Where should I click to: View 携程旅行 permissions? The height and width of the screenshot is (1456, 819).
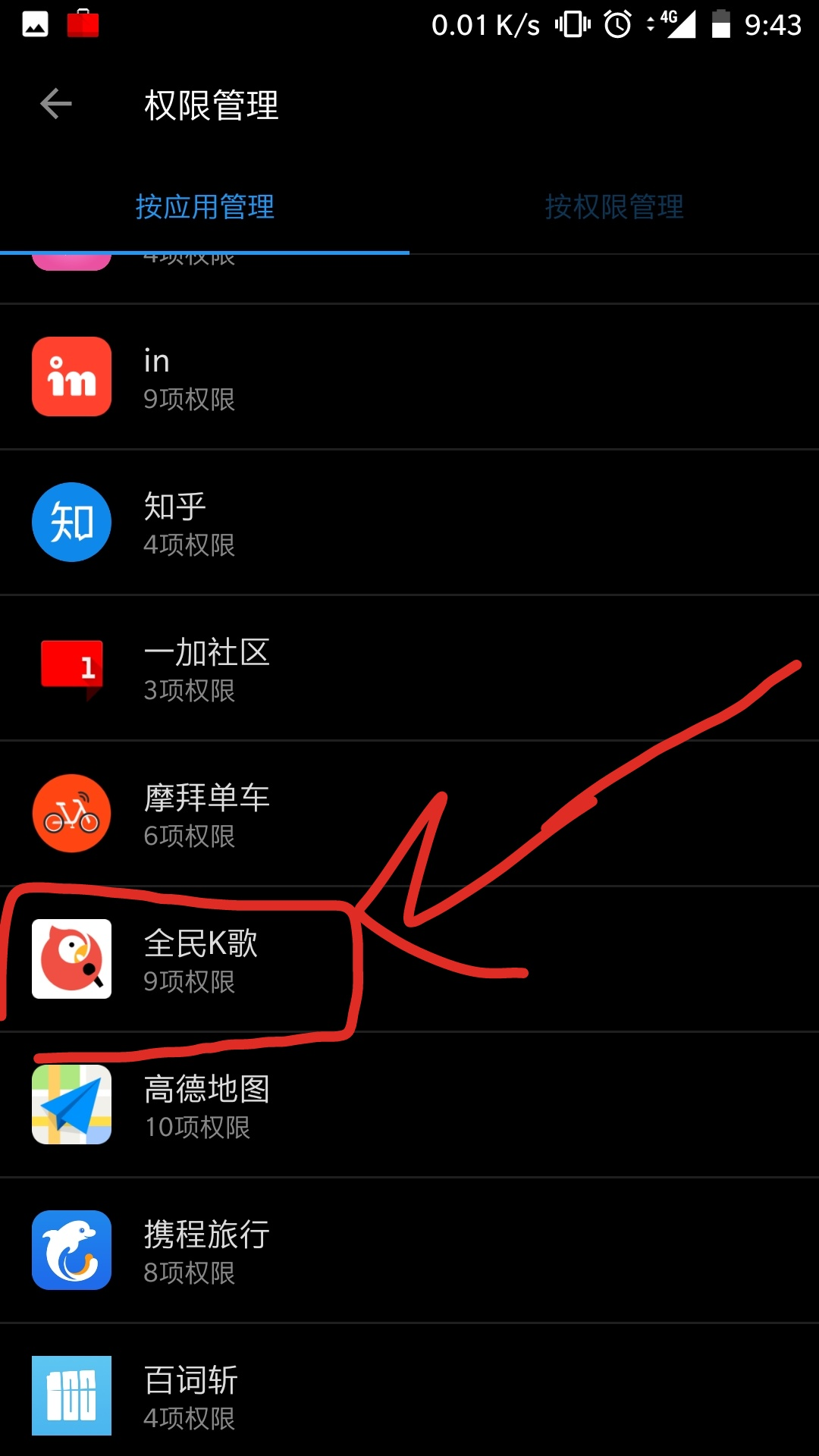click(409, 1250)
